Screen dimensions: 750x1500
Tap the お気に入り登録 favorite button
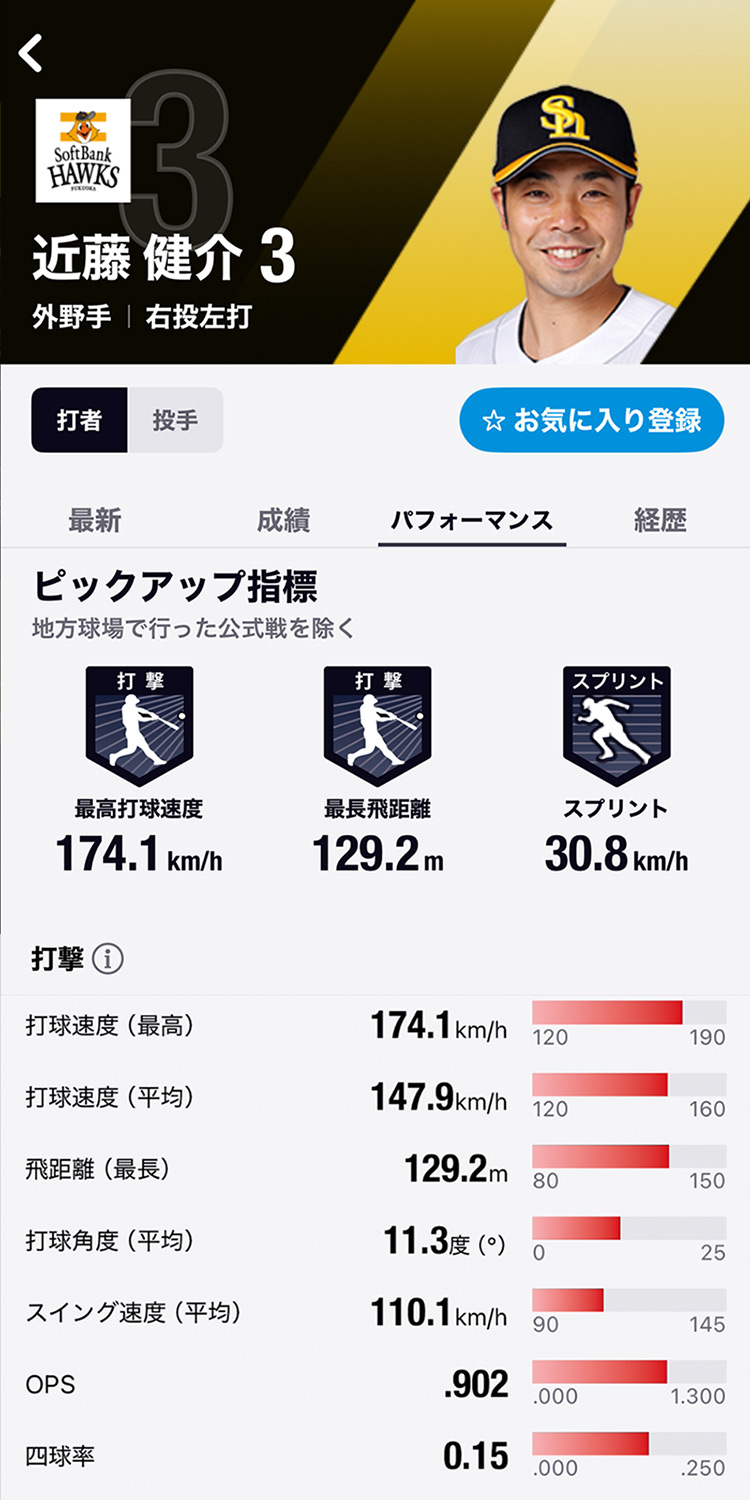pos(591,420)
